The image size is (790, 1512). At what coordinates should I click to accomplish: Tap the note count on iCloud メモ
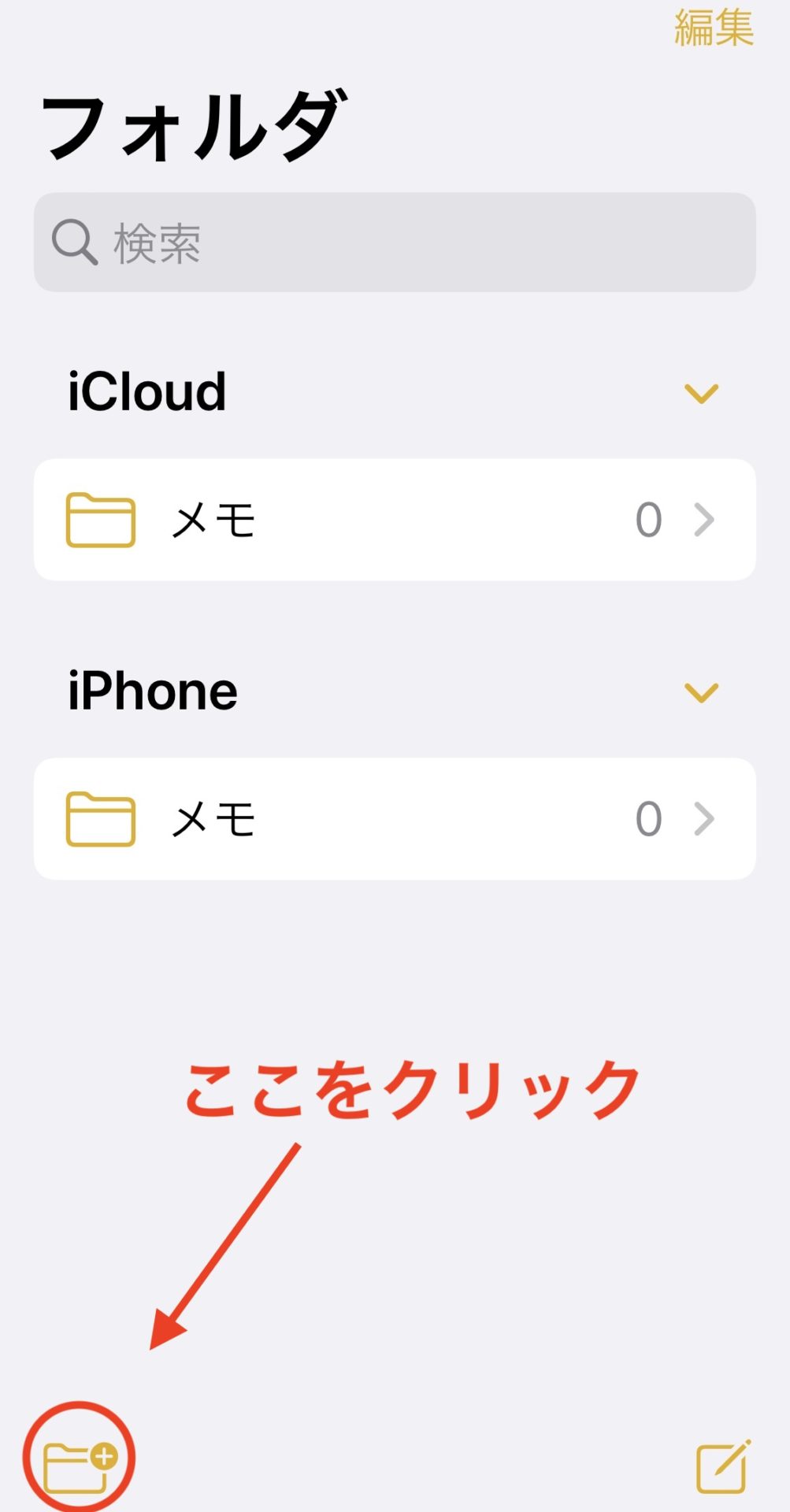tap(646, 520)
